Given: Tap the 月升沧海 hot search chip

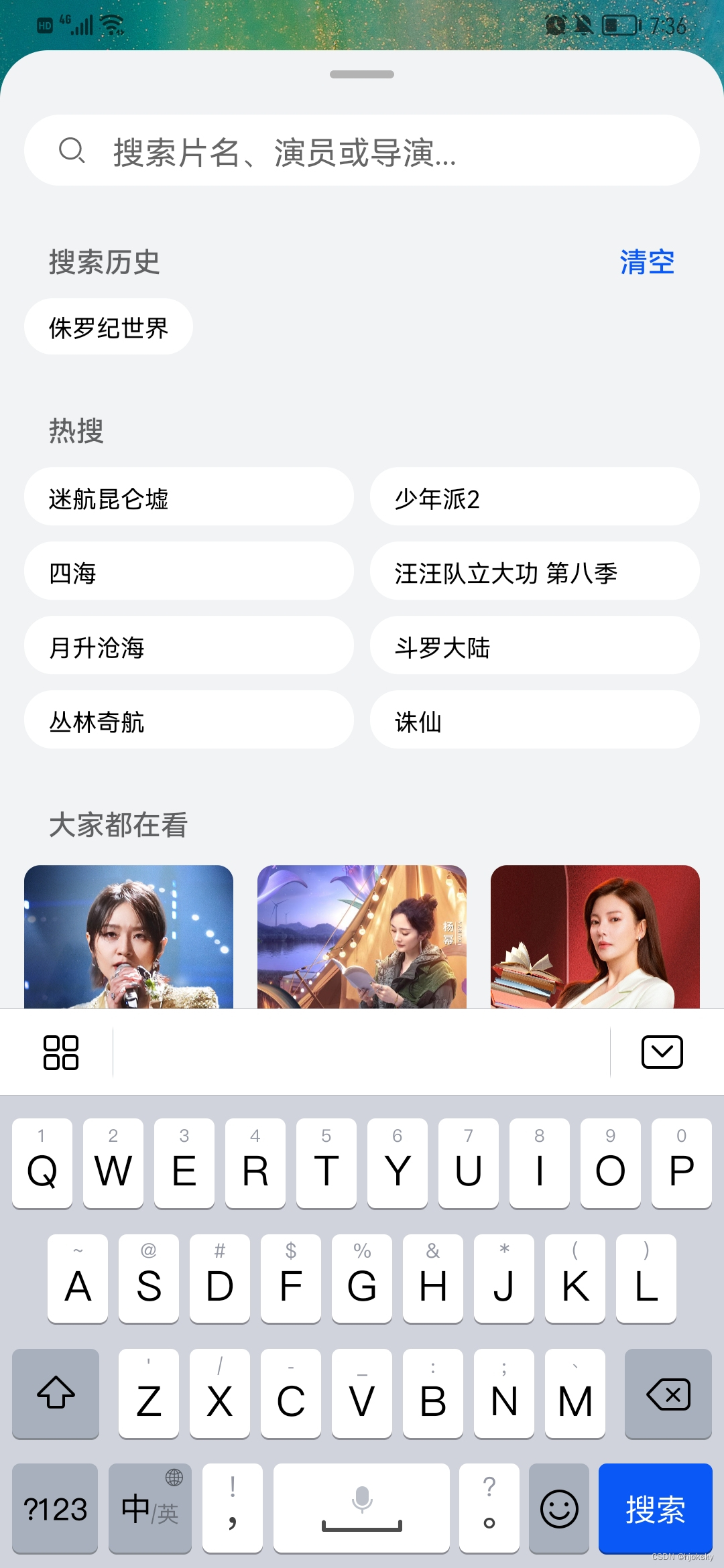Looking at the screenshot, I should click(x=188, y=646).
